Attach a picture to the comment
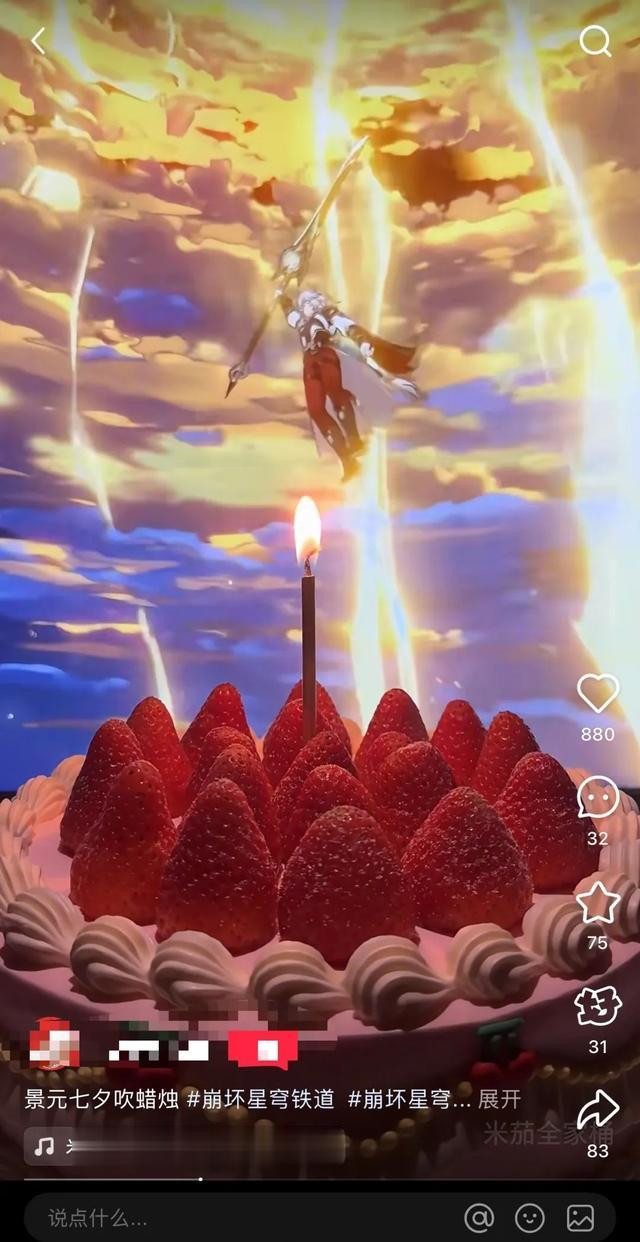 [581, 1217]
